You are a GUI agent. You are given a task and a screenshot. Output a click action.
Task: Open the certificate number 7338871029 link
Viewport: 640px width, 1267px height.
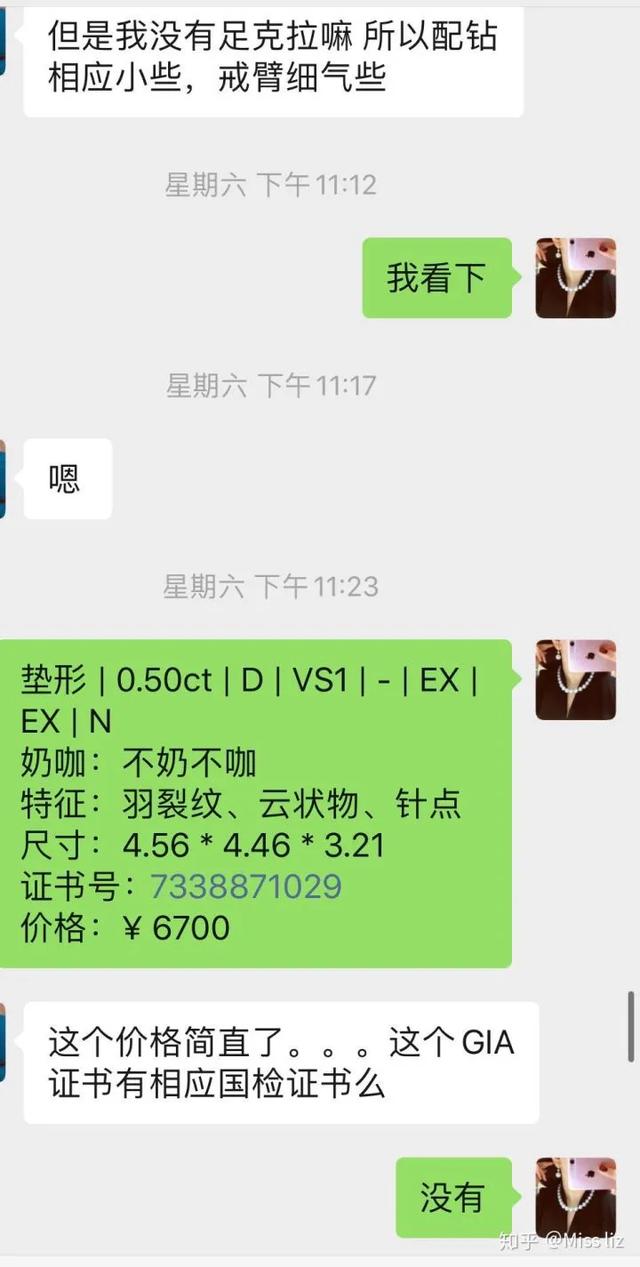(245, 887)
